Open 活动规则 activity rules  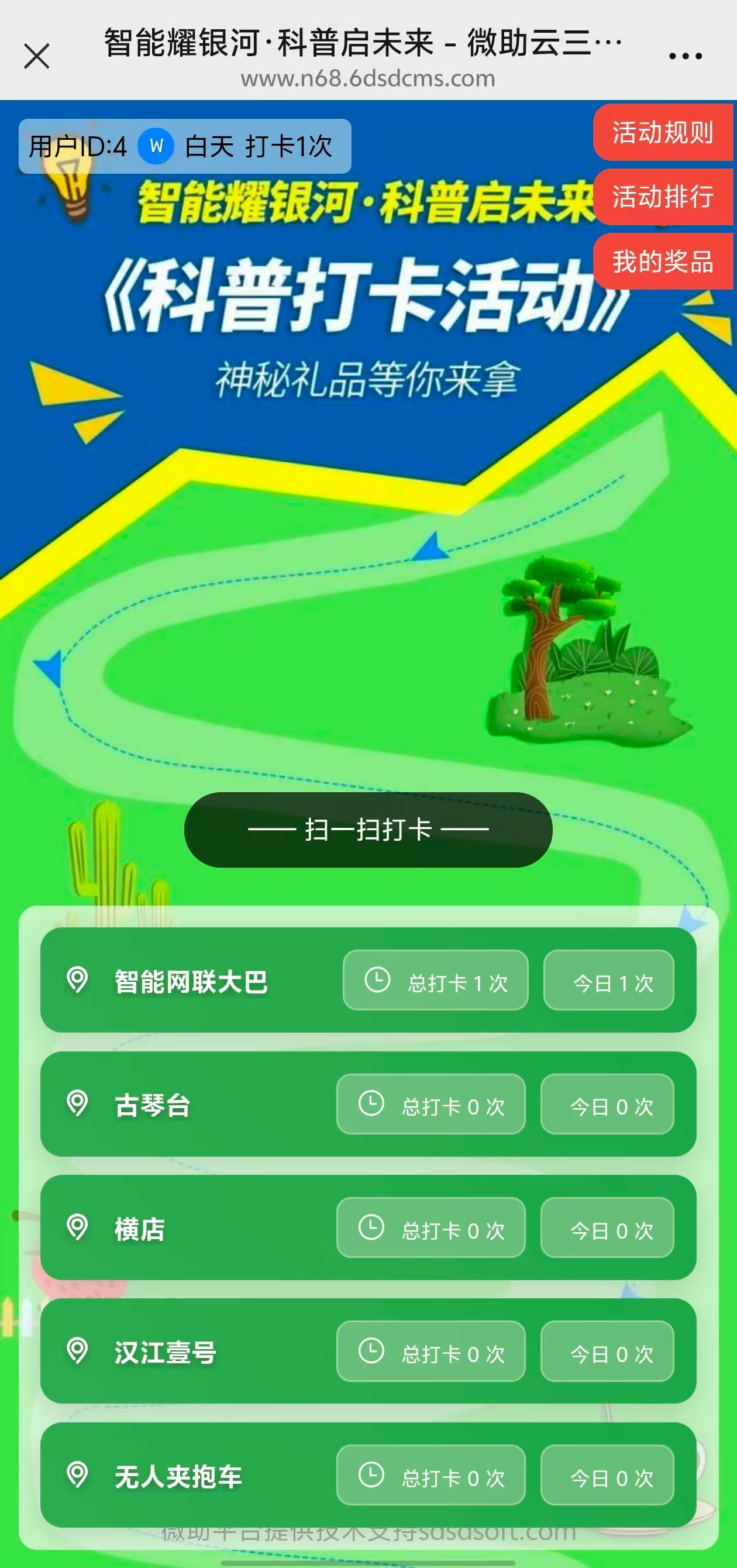663,133
